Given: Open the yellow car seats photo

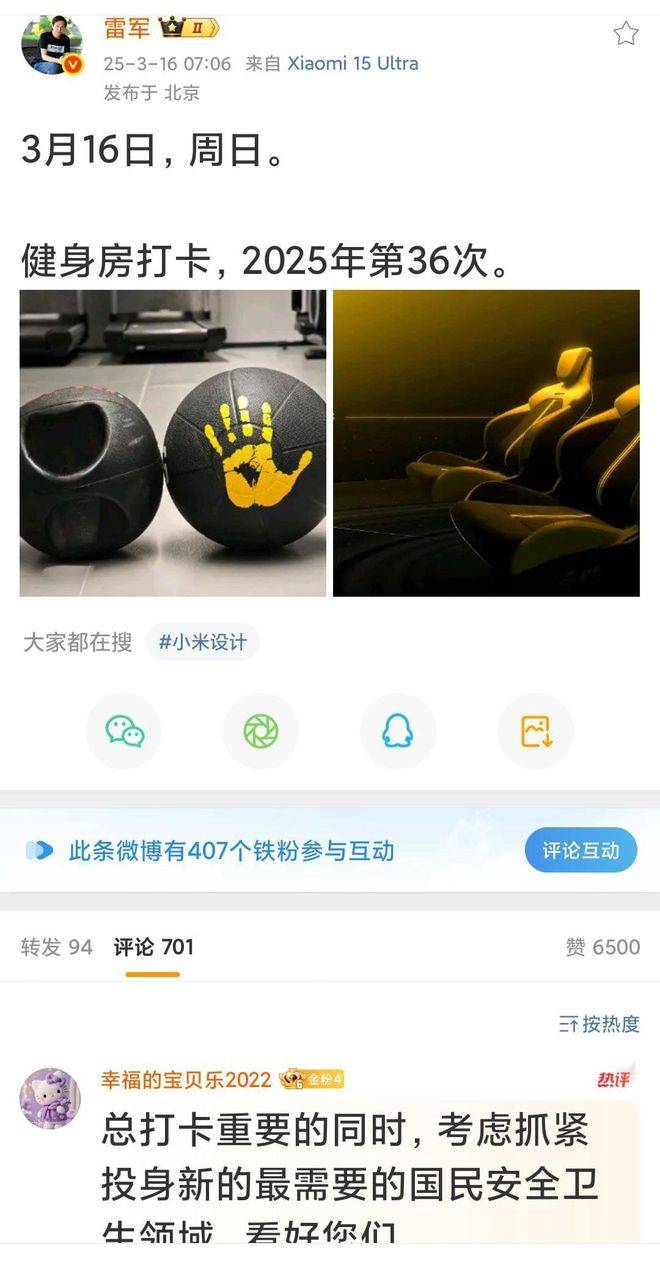Looking at the screenshot, I should point(486,443).
